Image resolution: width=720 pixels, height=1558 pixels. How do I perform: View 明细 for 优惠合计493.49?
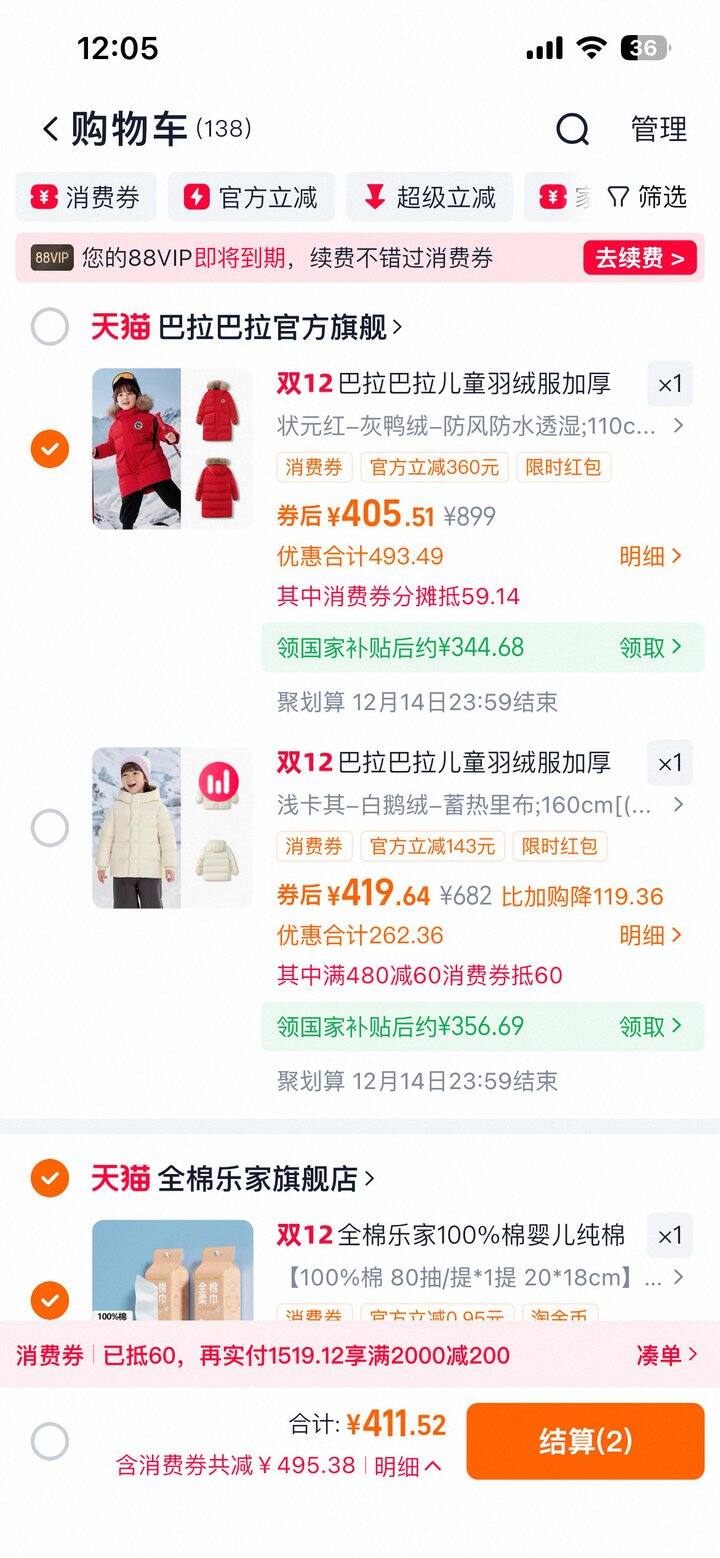(651, 556)
